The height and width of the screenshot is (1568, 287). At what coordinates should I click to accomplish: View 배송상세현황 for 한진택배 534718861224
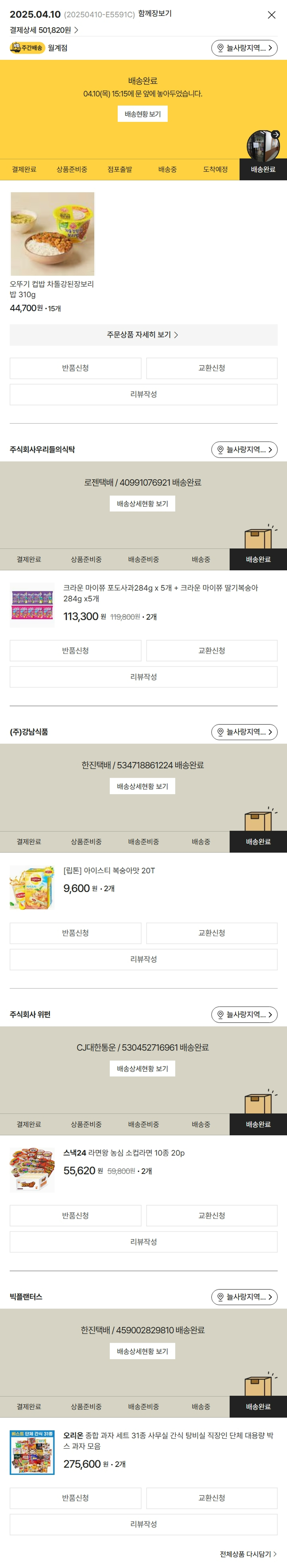[142, 786]
